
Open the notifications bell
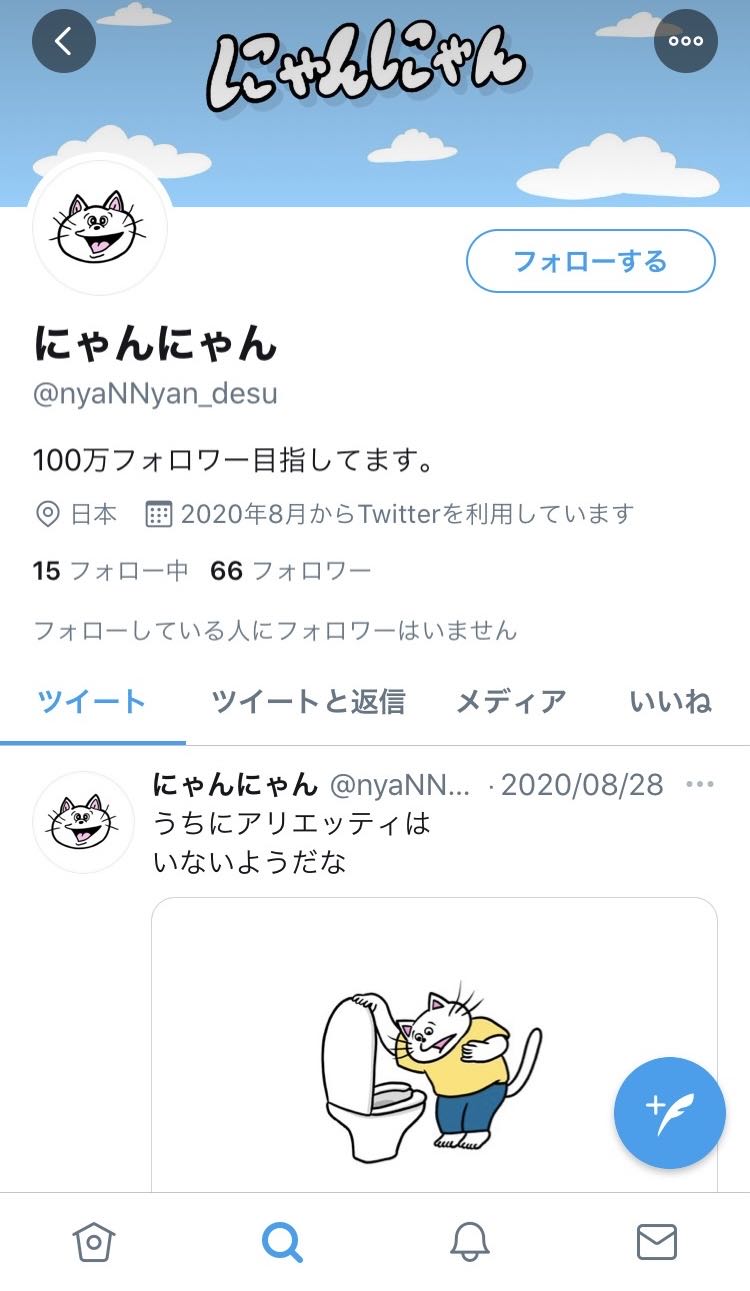pos(469,1242)
